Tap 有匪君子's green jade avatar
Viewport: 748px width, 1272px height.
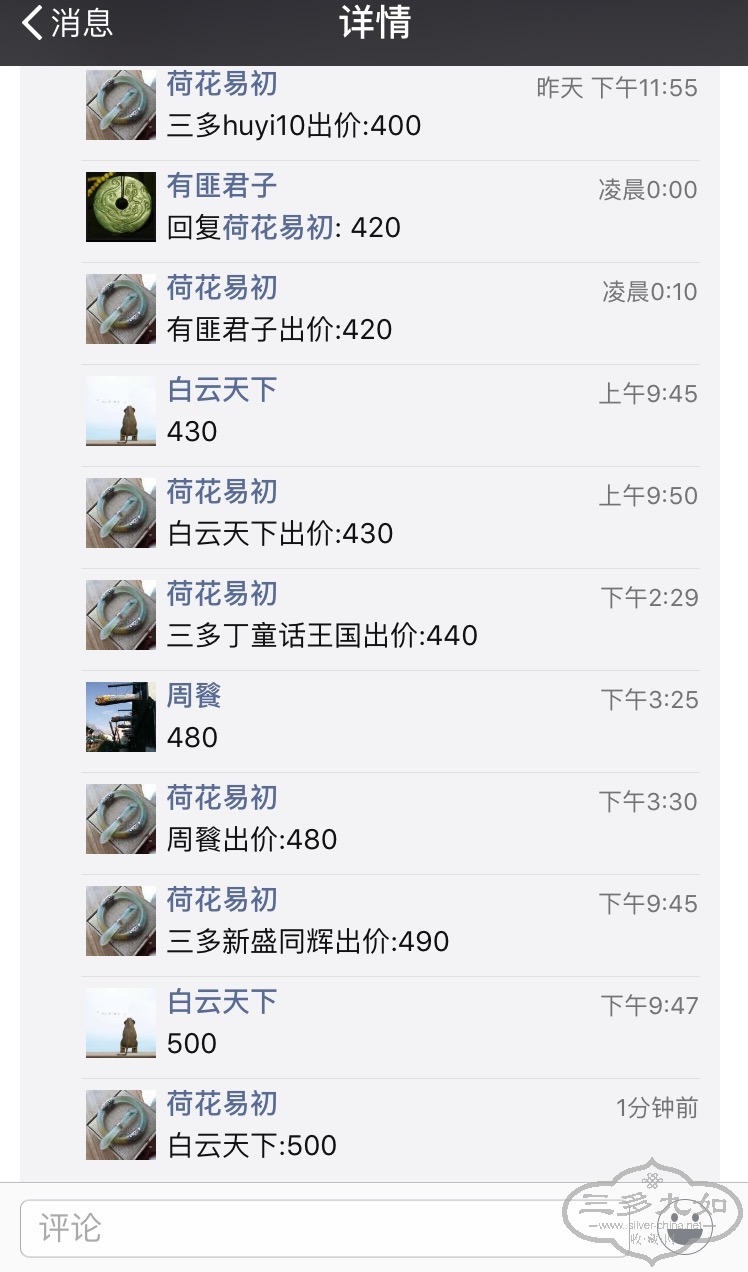pyautogui.click(x=121, y=206)
